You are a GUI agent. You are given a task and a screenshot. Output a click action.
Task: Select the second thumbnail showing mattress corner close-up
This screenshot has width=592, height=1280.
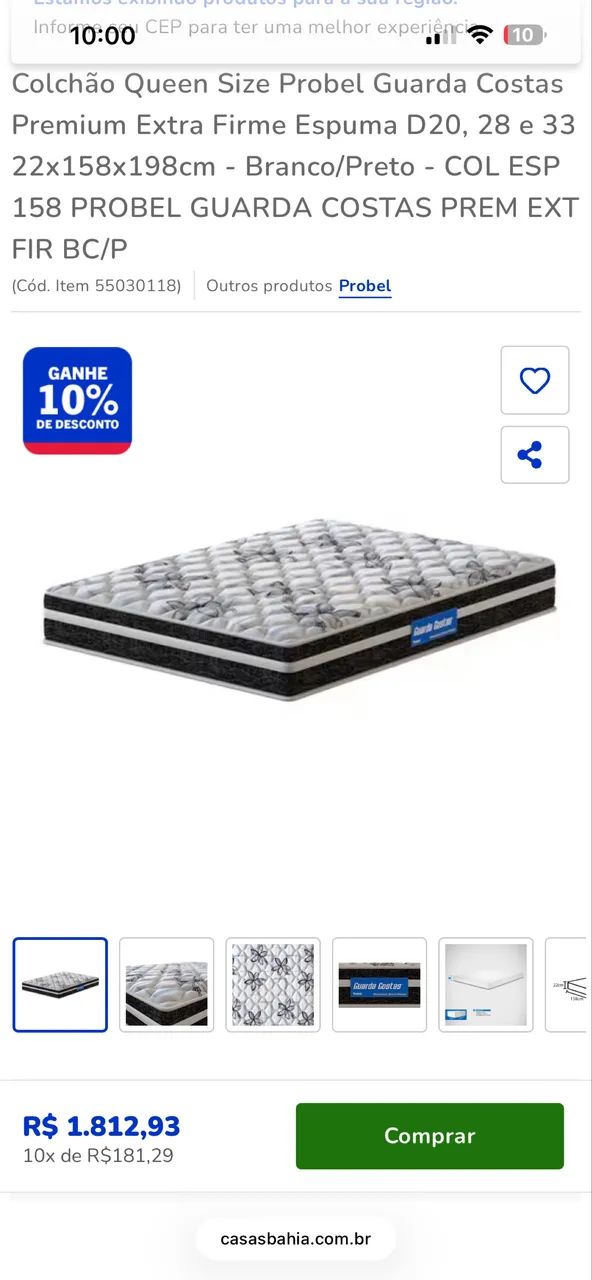[x=167, y=985]
